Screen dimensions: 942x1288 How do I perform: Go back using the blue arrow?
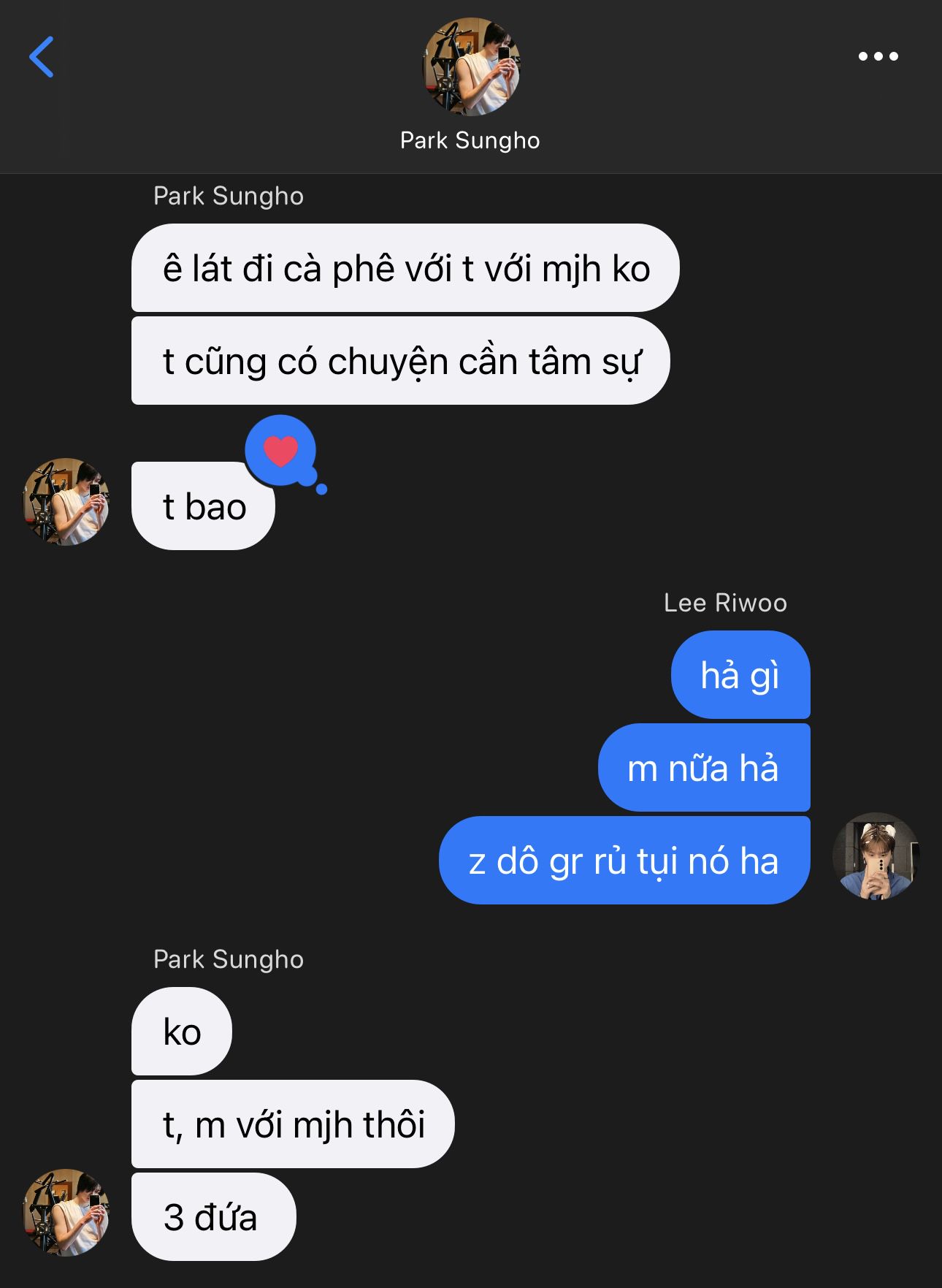42,56
